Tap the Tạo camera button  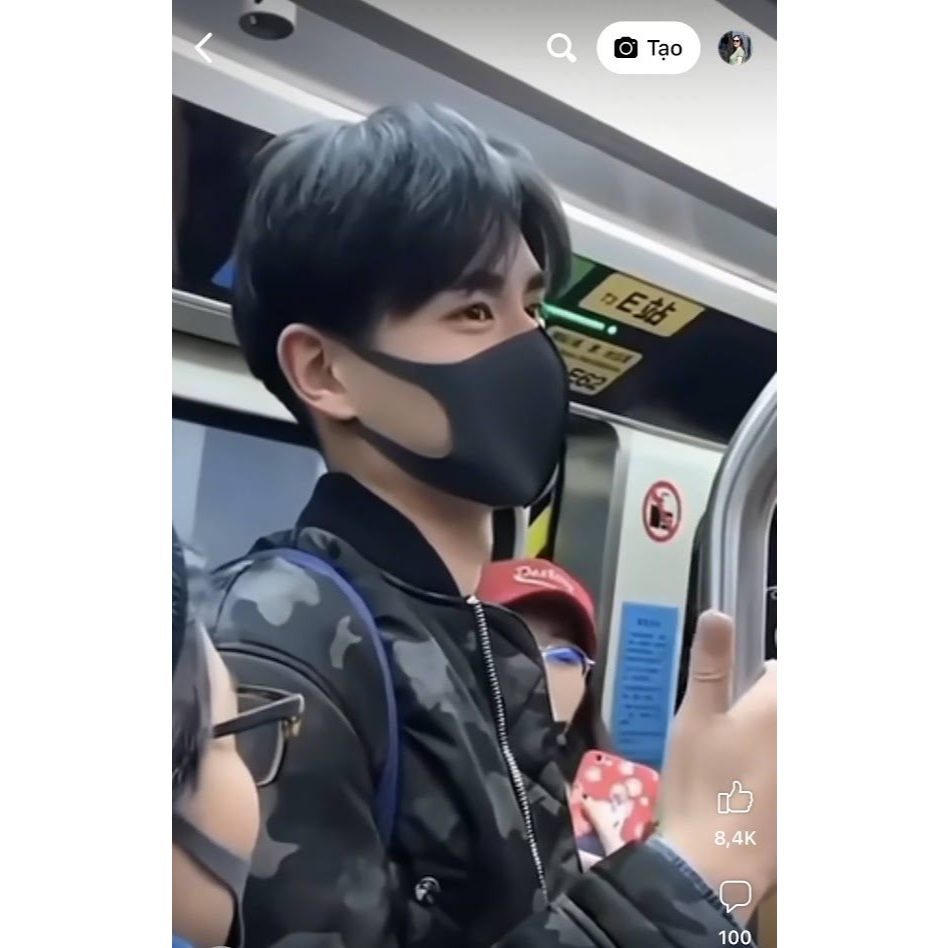pyautogui.click(x=648, y=48)
